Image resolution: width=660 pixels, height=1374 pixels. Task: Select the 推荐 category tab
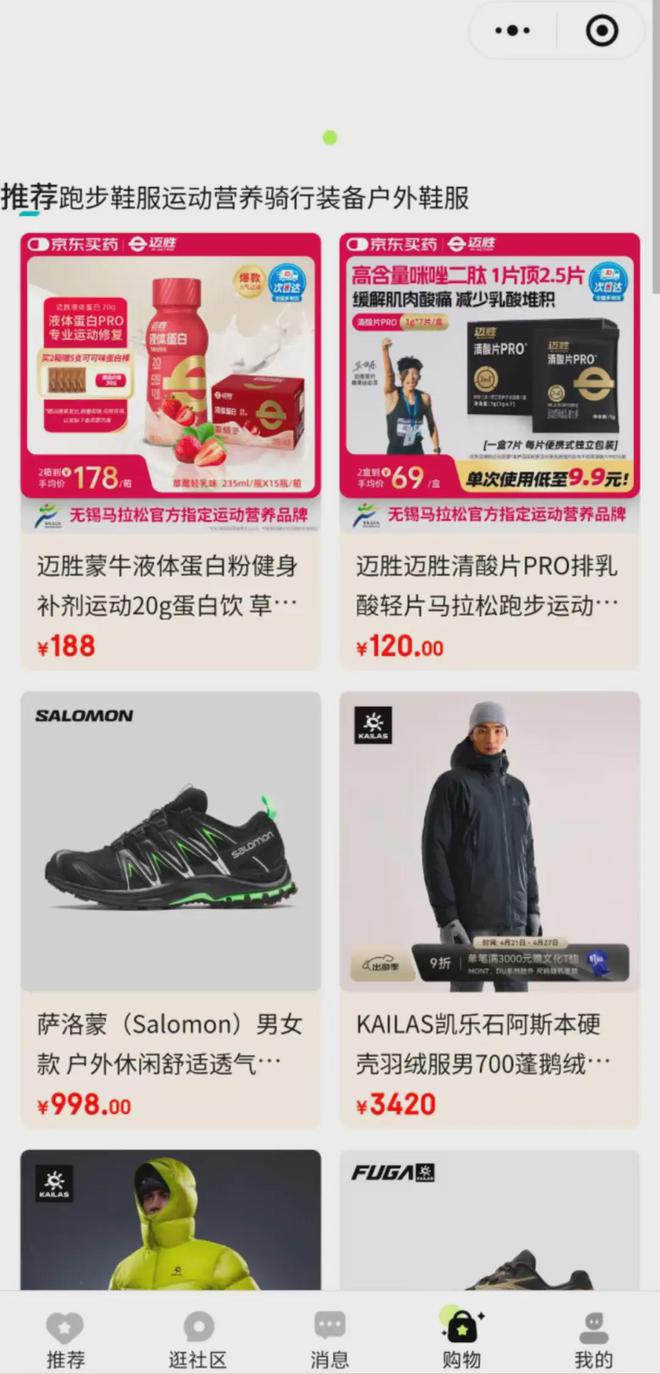coord(28,197)
